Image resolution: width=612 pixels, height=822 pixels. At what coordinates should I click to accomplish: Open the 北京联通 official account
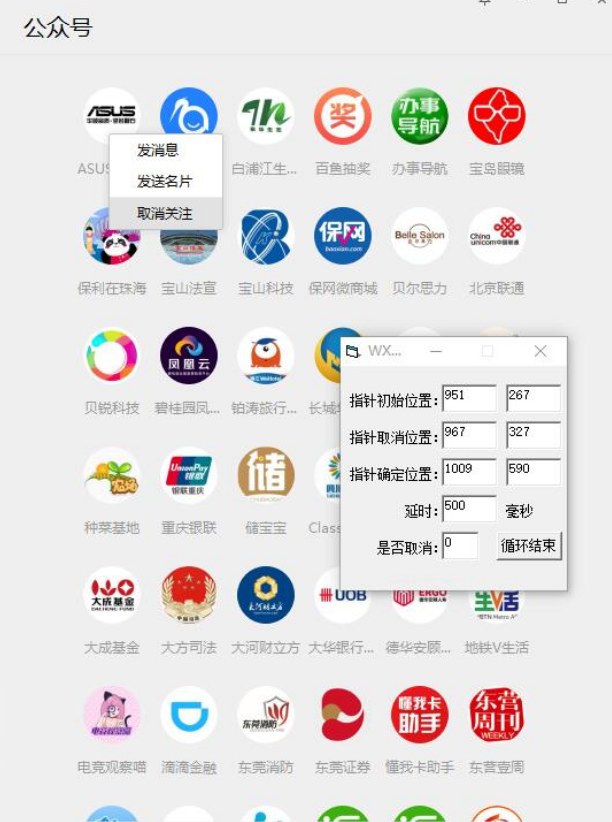coord(497,237)
